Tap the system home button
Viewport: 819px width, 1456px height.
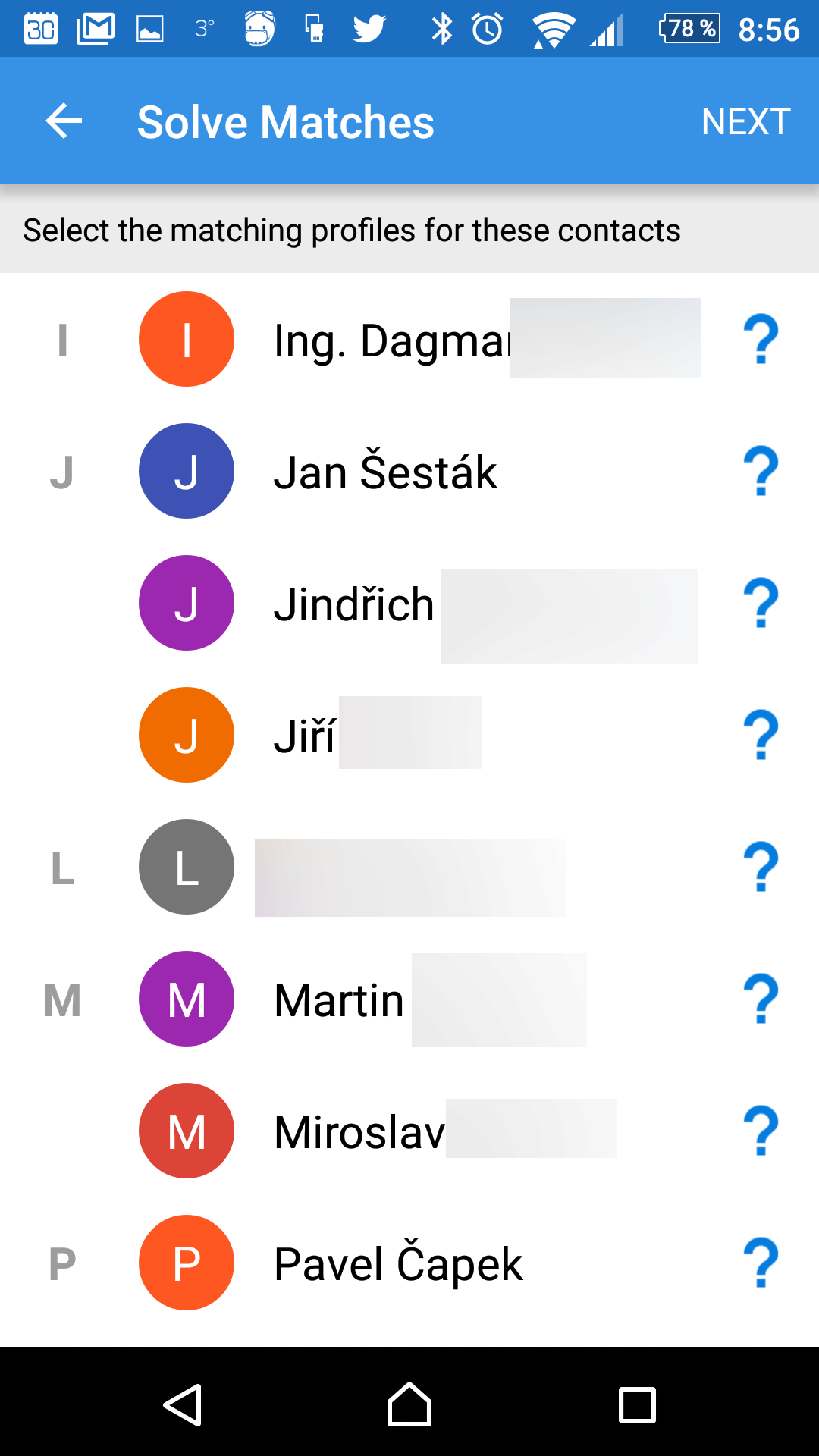click(x=409, y=1404)
